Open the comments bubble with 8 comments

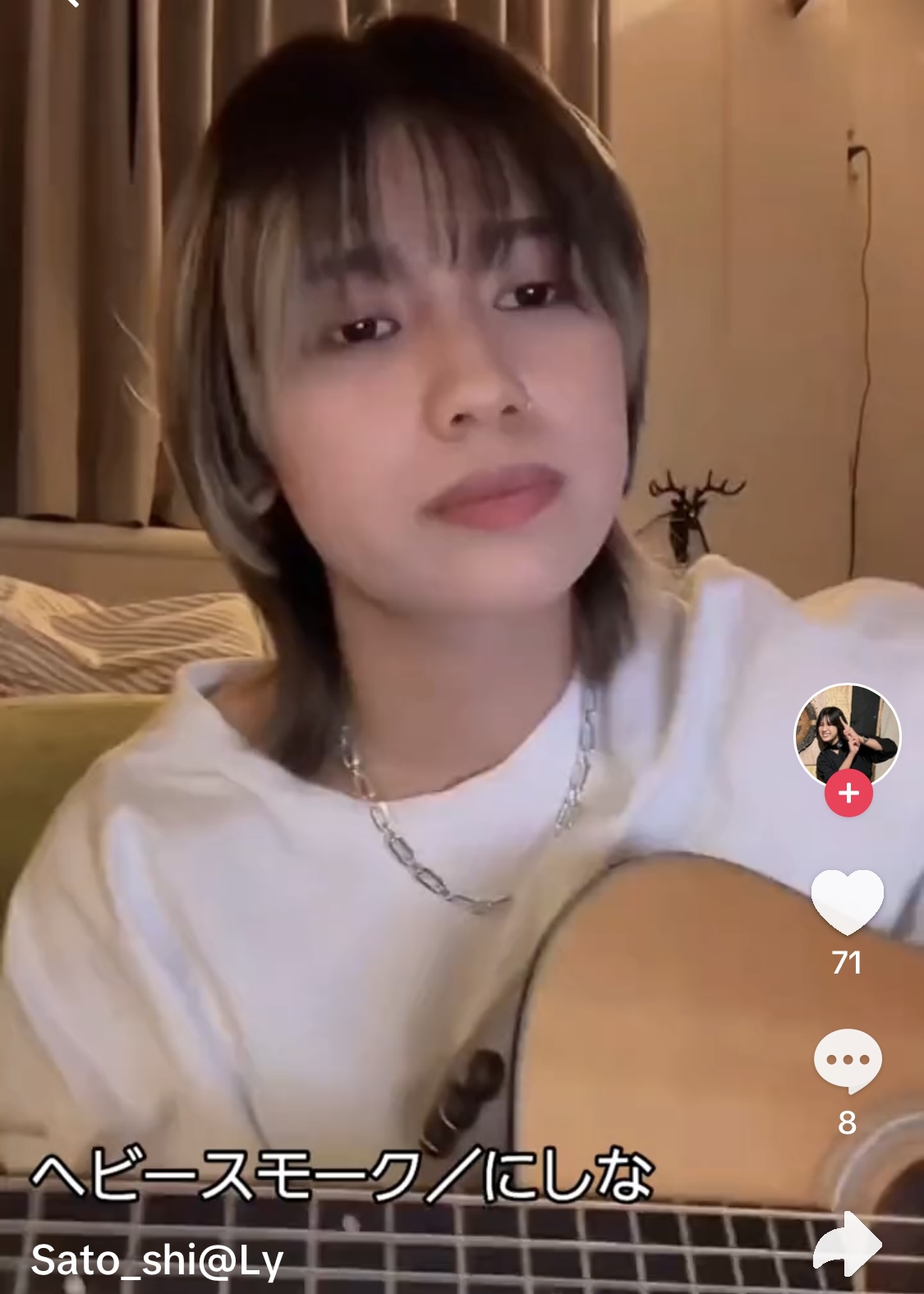pos(847,1061)
